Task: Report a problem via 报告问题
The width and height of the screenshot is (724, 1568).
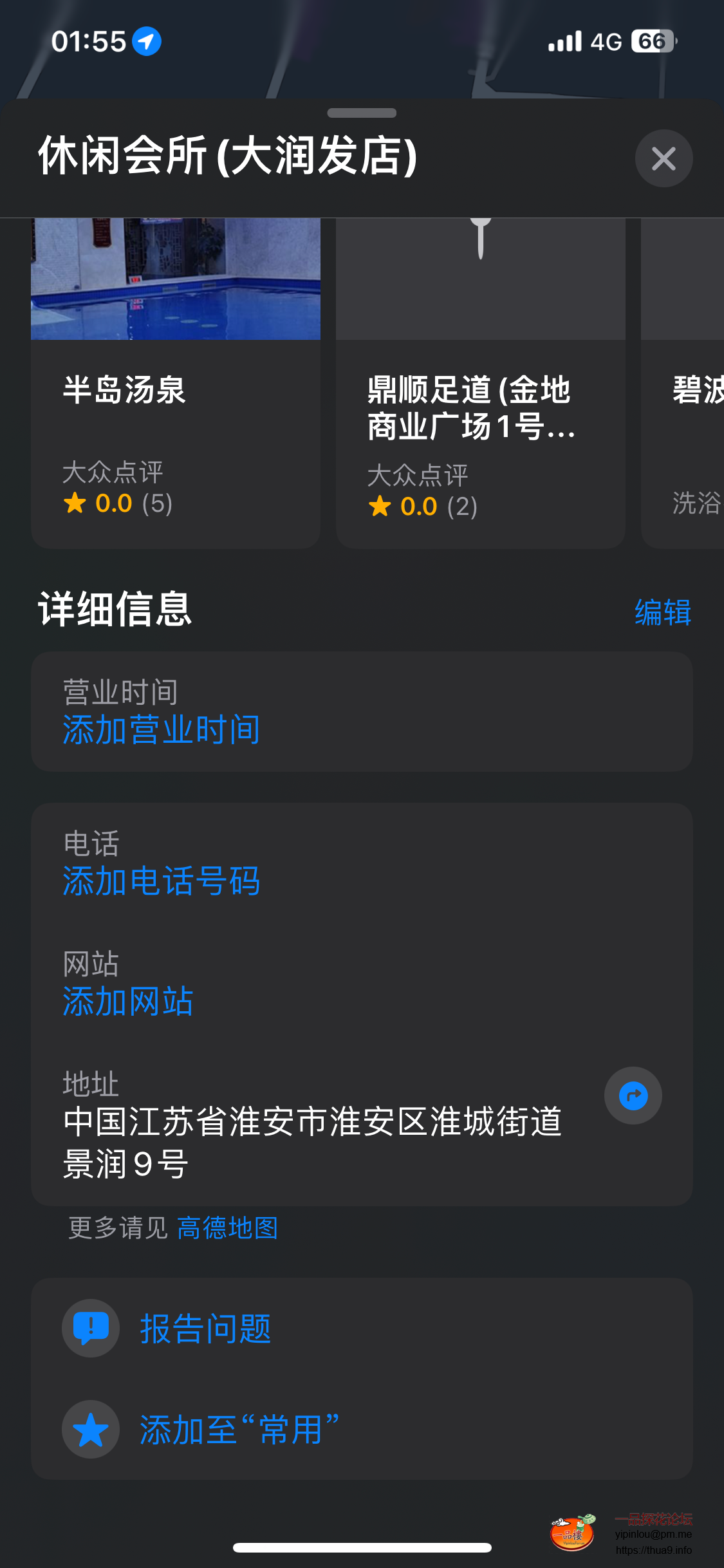Action: (x=205, y=1329)
